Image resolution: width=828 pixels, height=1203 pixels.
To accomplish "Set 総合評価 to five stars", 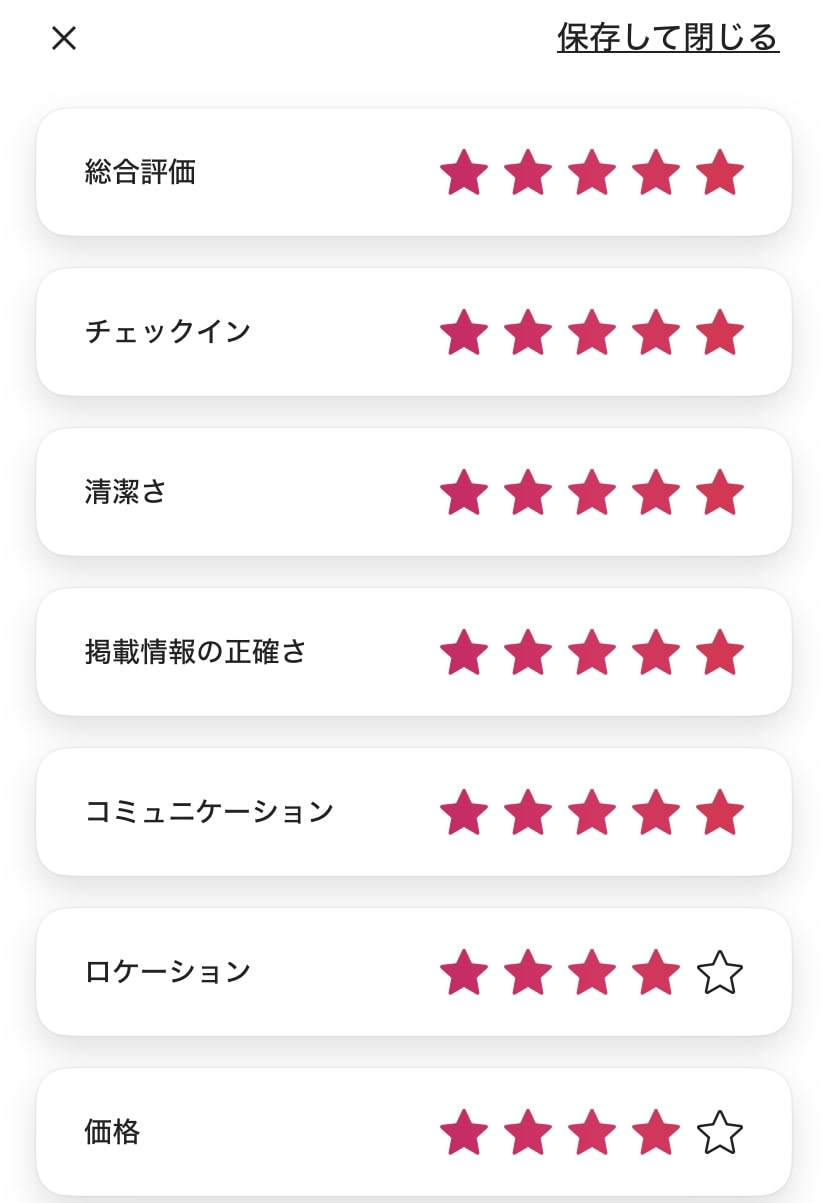I will coord(720,172).
